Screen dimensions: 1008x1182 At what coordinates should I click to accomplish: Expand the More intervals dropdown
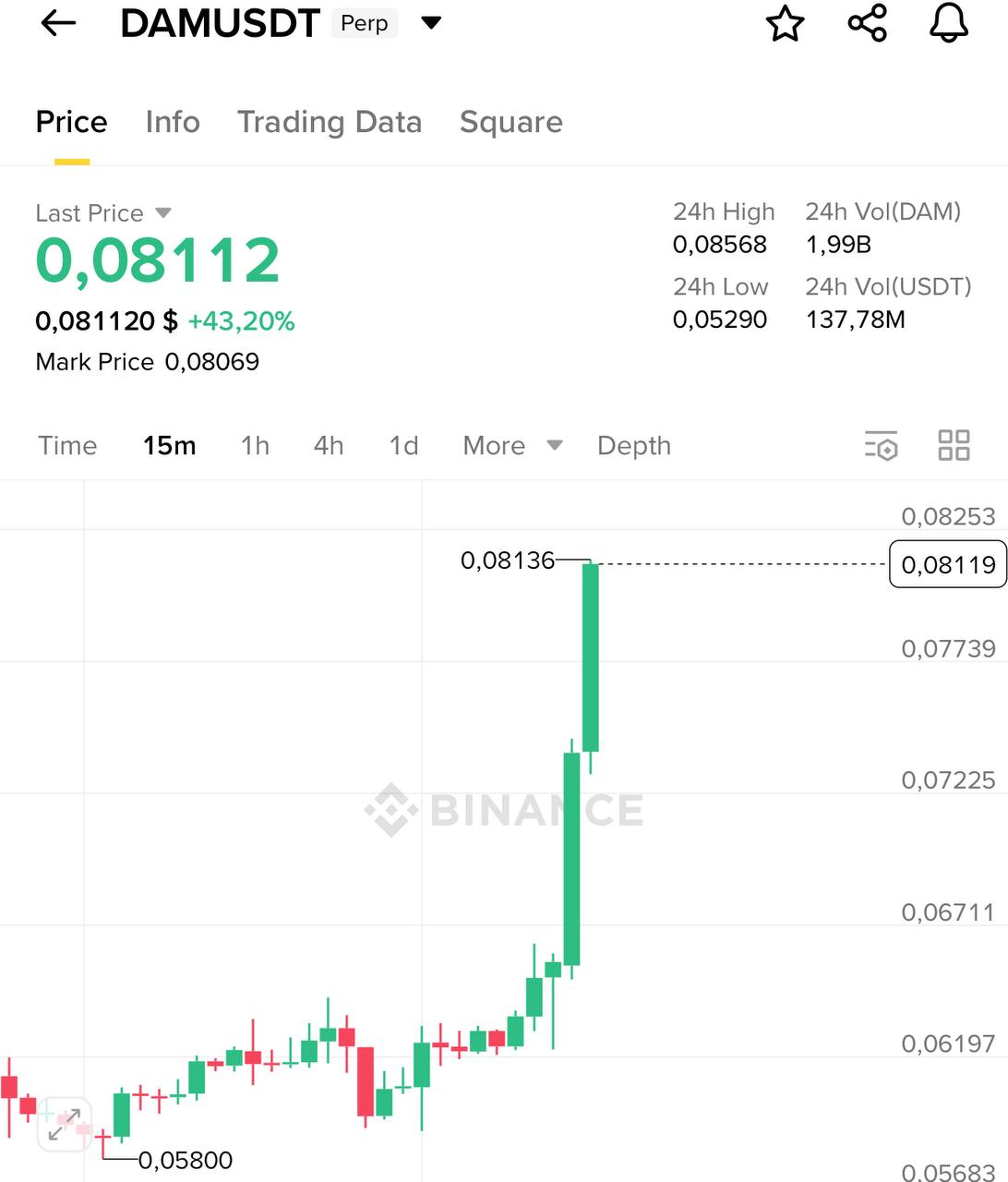click(x=512, y=446)
